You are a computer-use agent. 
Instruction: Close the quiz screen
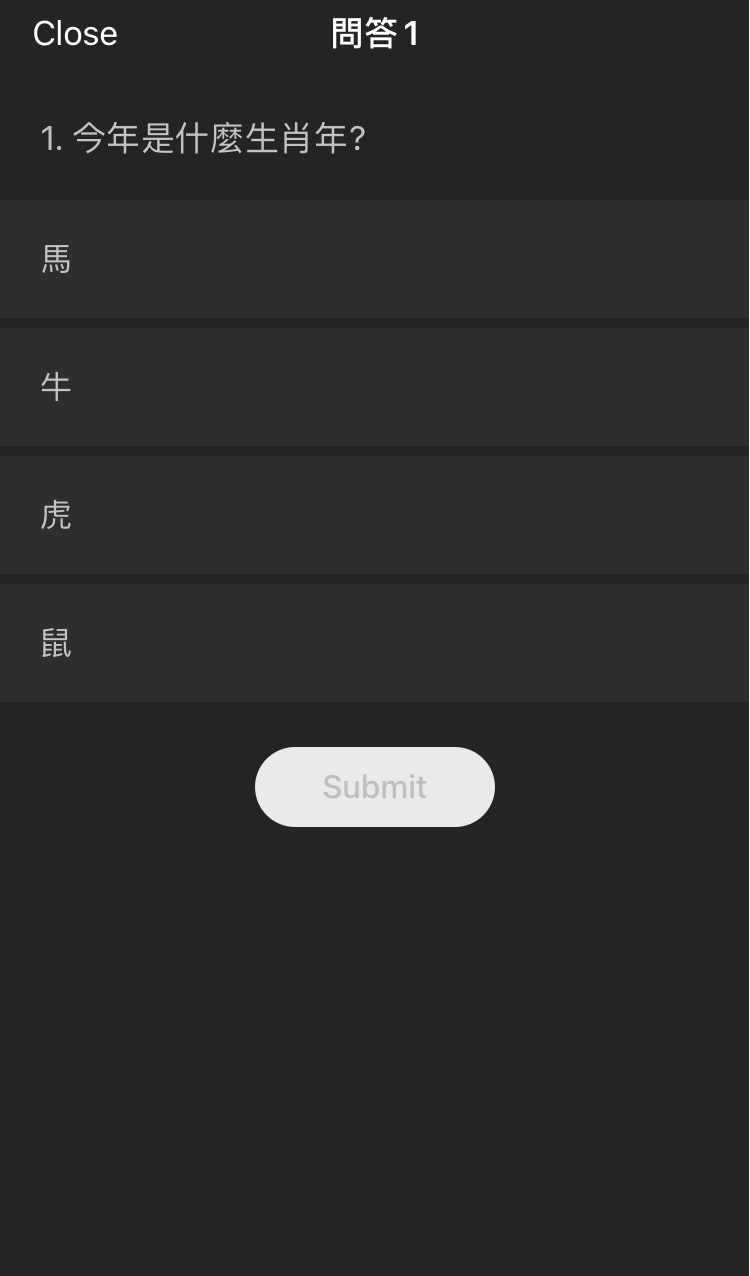pyautogui.click(x=75, y=34)
